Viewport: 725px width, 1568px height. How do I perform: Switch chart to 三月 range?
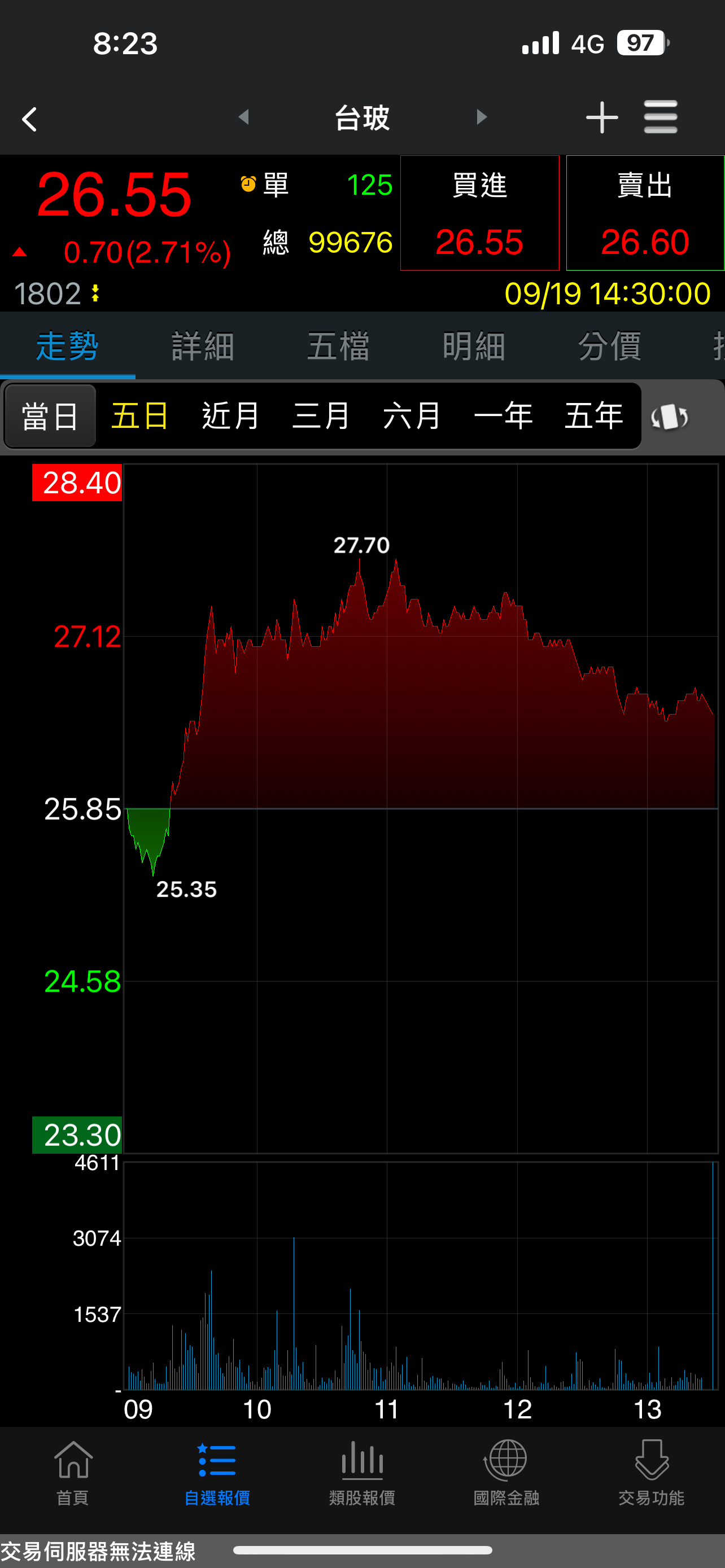point(321,417)
